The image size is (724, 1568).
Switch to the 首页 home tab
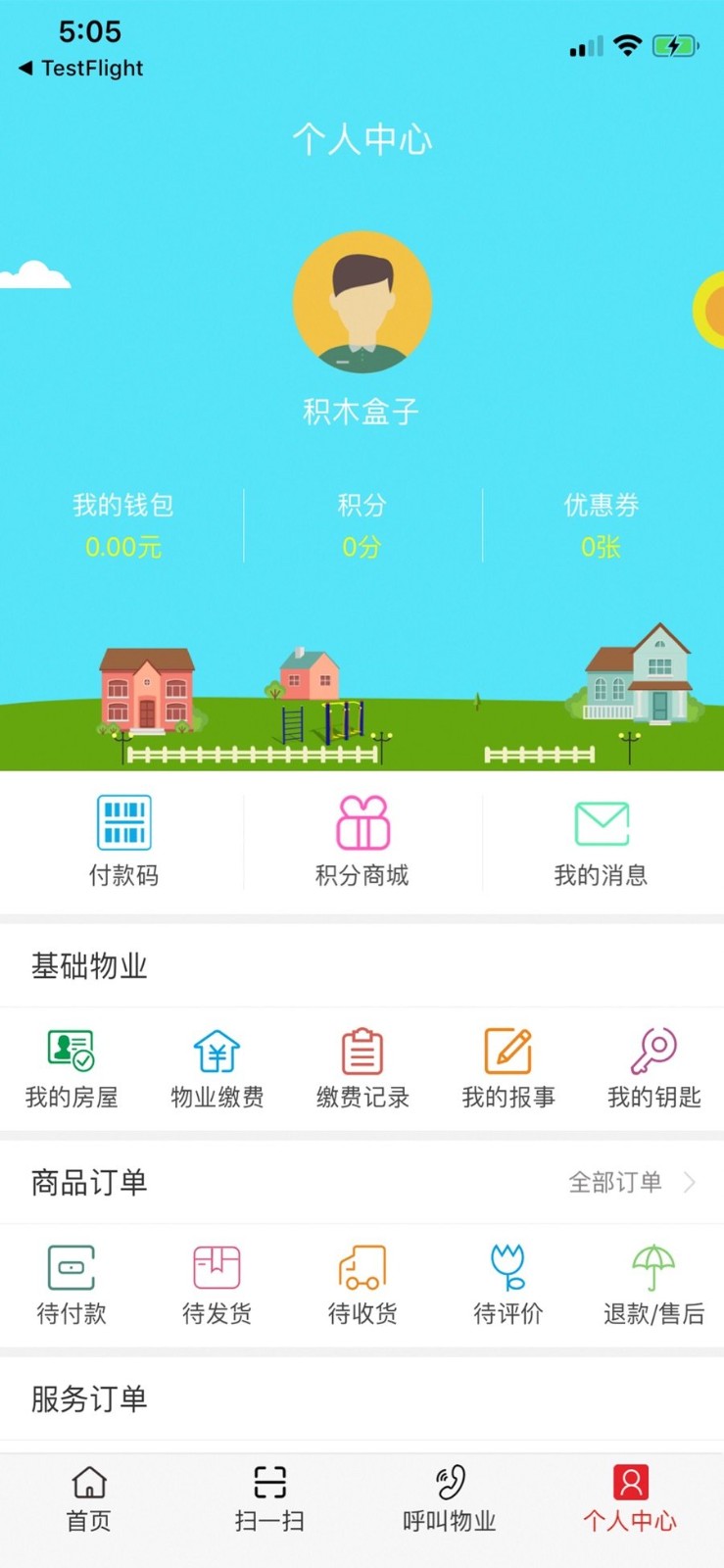(x=88, y=1499)
